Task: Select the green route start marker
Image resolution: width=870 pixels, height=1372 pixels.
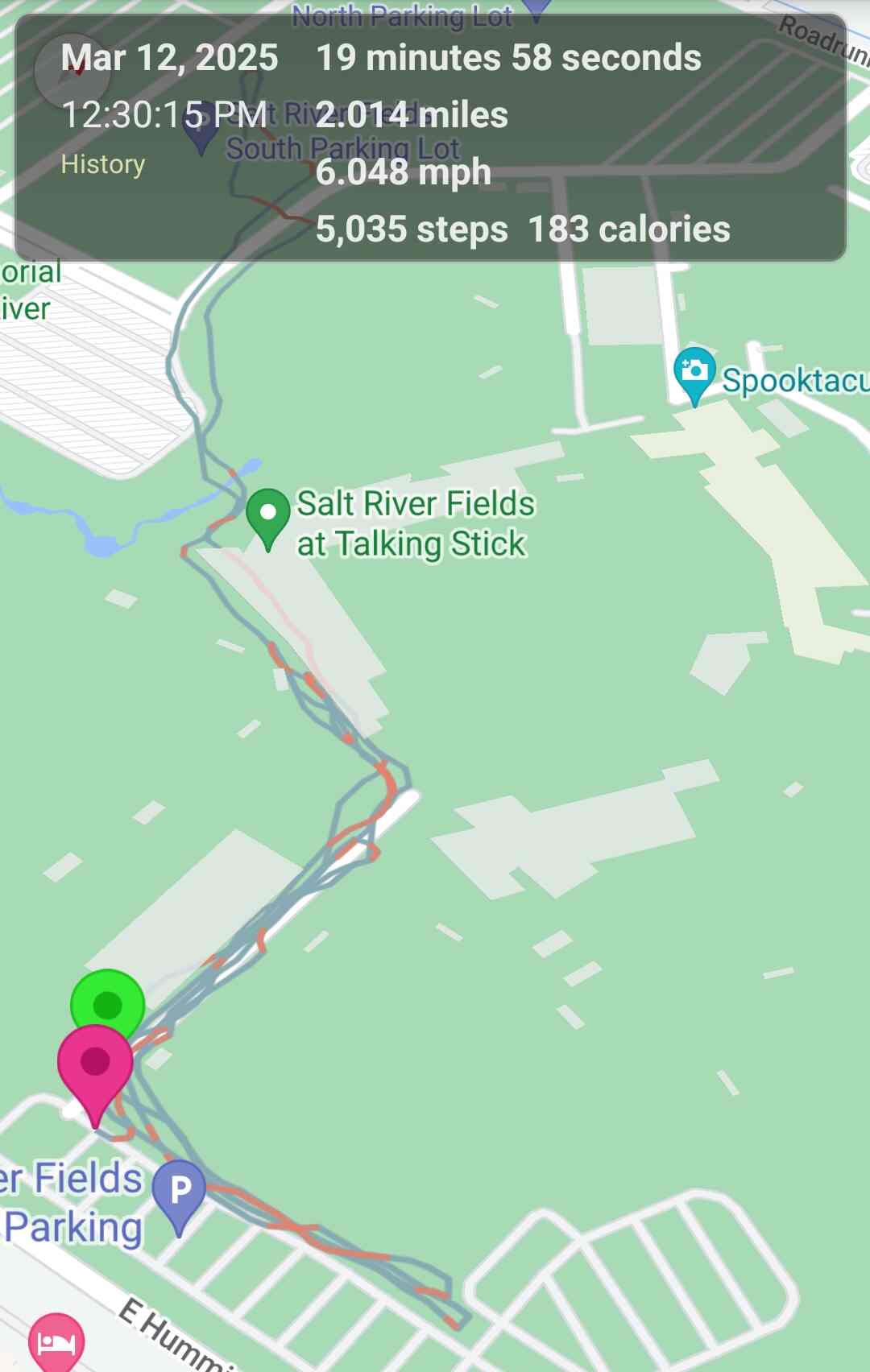Action: click(x=107, y=1002)
